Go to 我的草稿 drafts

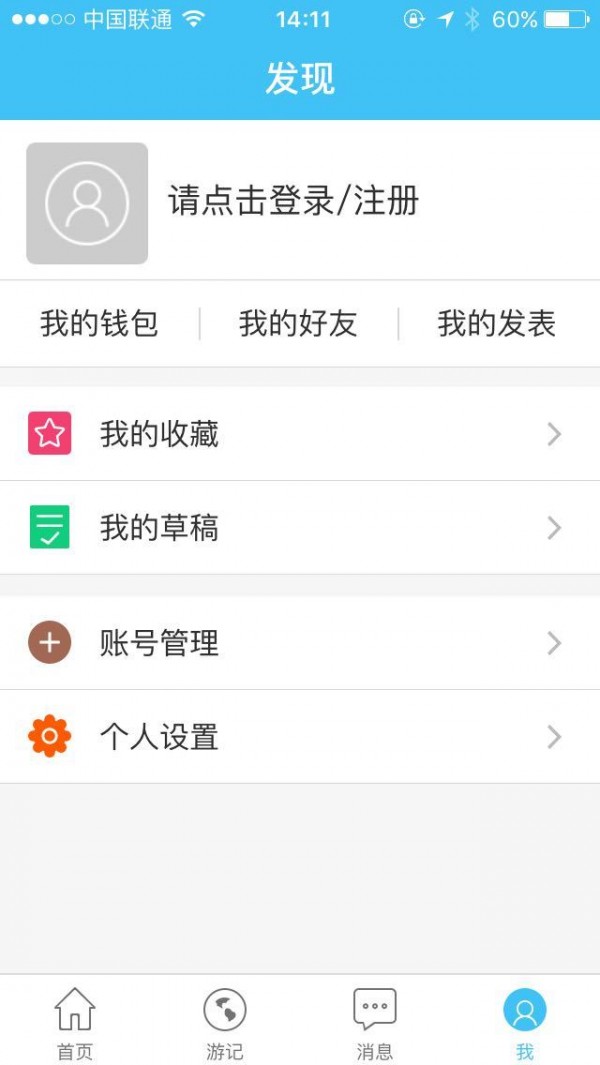pos(300,528)
